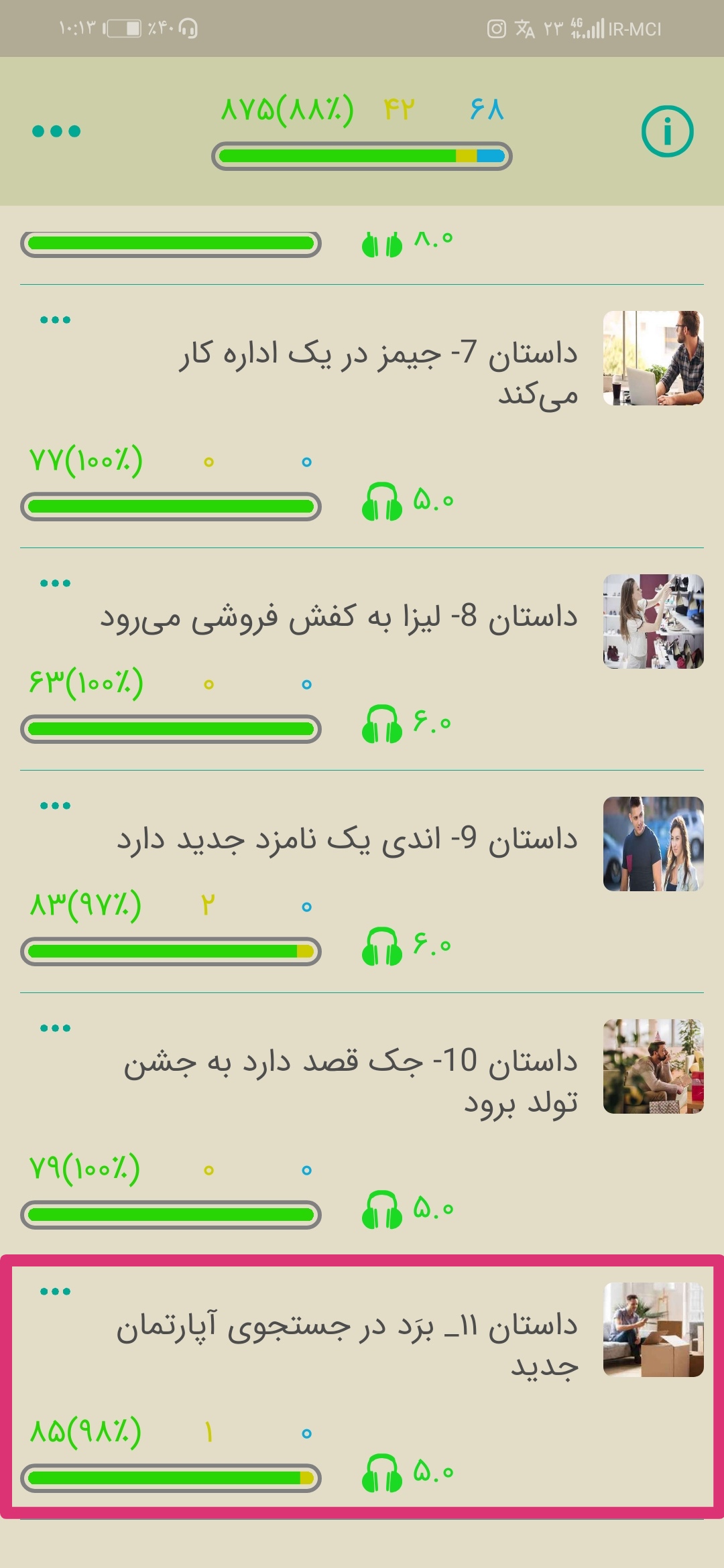Open the three-dot menu for story 11
The height and width of the screenshot is (1568, 724).
(55, 1292)
